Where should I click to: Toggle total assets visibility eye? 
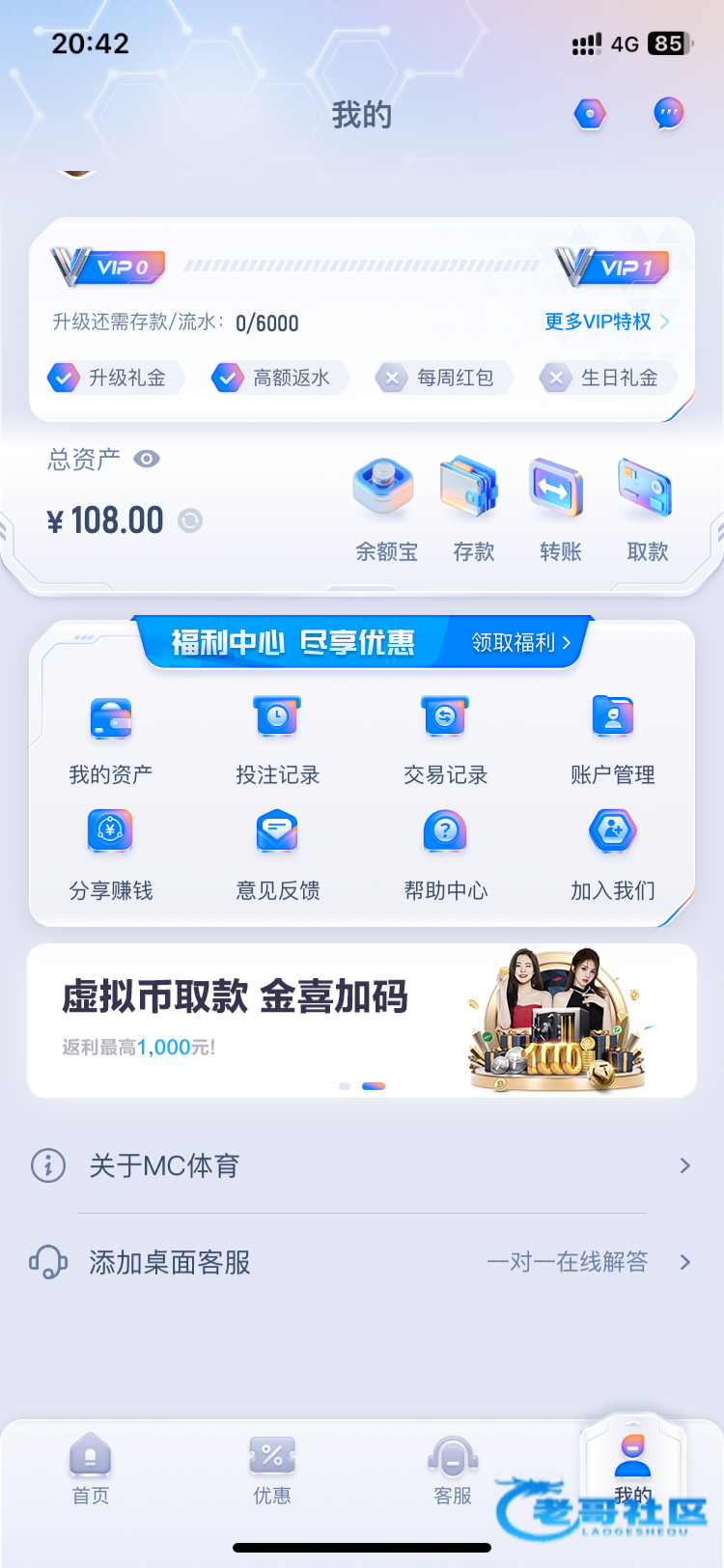[x=147, y=459]
